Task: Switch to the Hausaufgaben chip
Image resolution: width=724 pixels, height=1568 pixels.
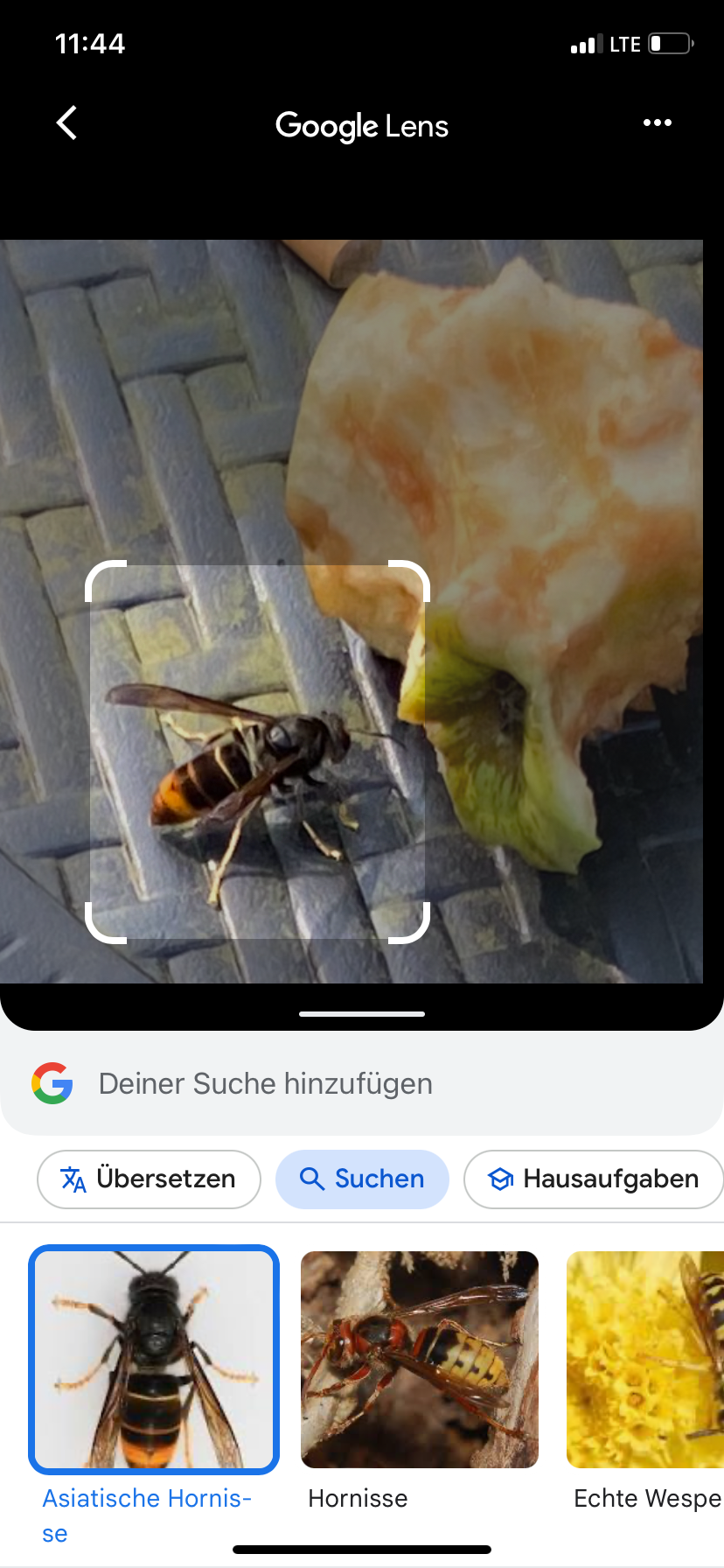Action: pyautogui.click(x=595, y=1179)
